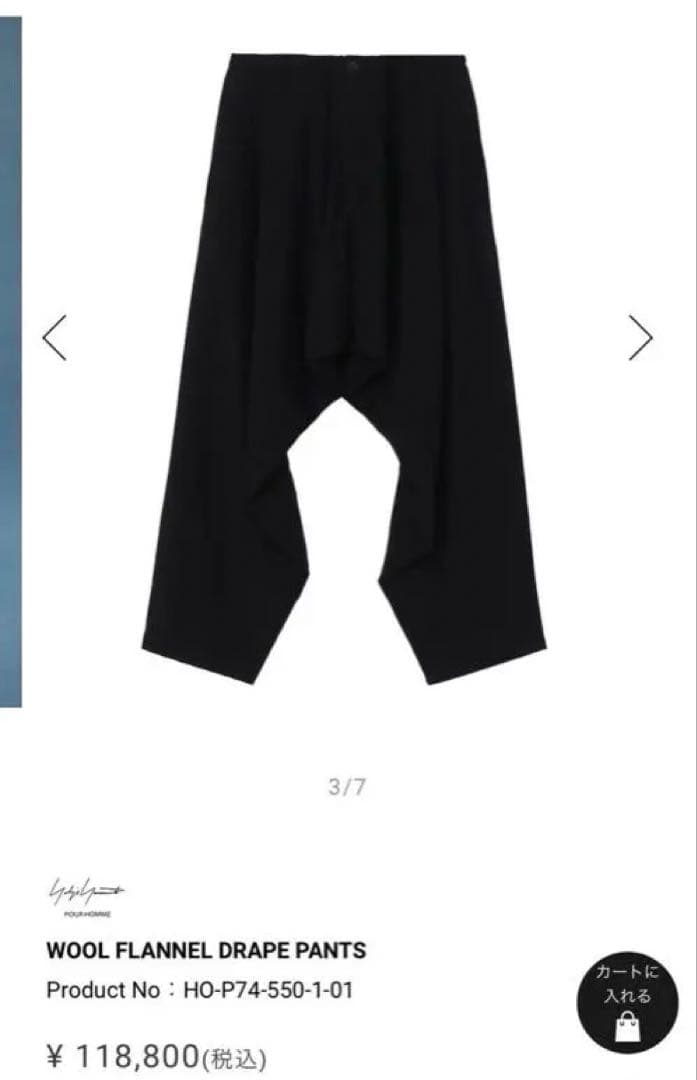The height and width of the screenshot is (1080, 697).
Task: Show the previous product photo
Action: click(55, 338)
